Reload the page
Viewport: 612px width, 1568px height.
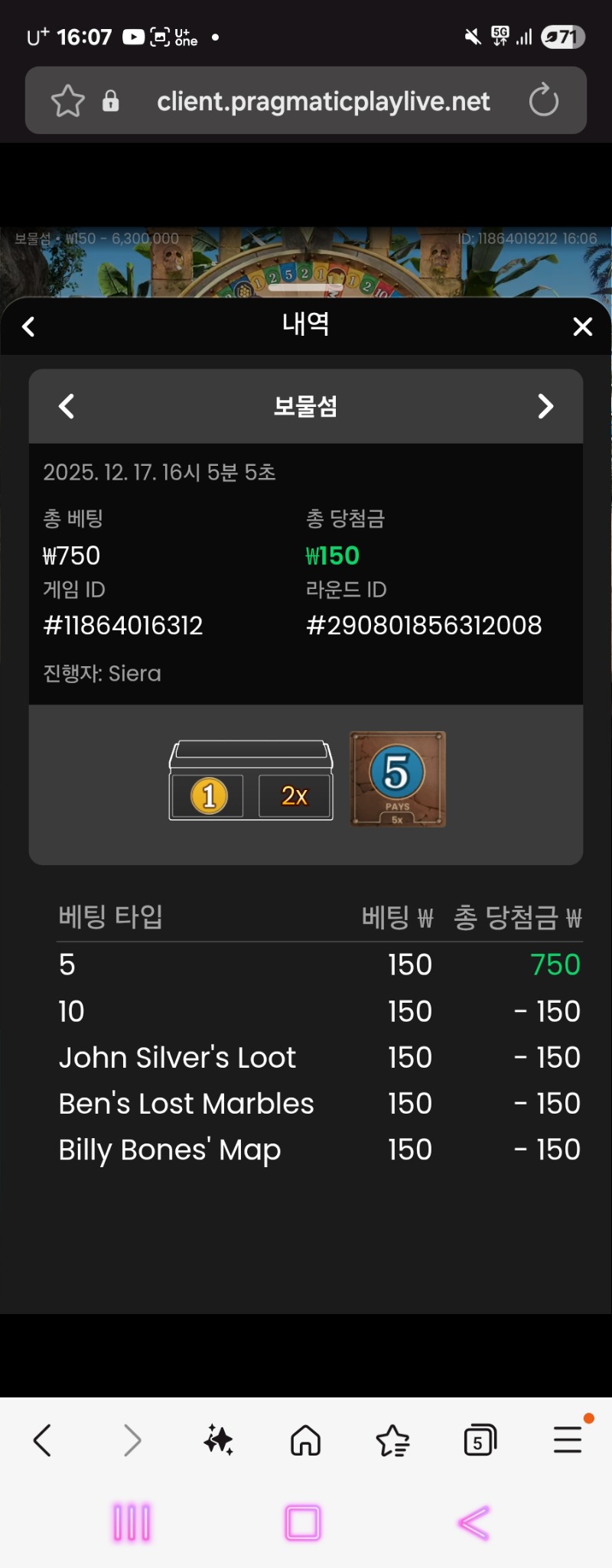click(543, 101)
